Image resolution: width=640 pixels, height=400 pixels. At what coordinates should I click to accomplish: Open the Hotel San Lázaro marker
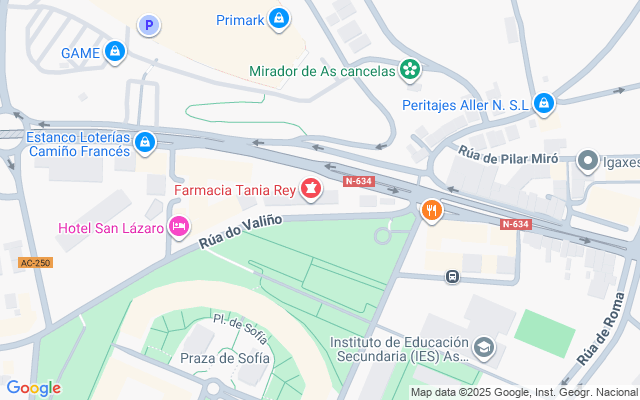tap(179, 228)
